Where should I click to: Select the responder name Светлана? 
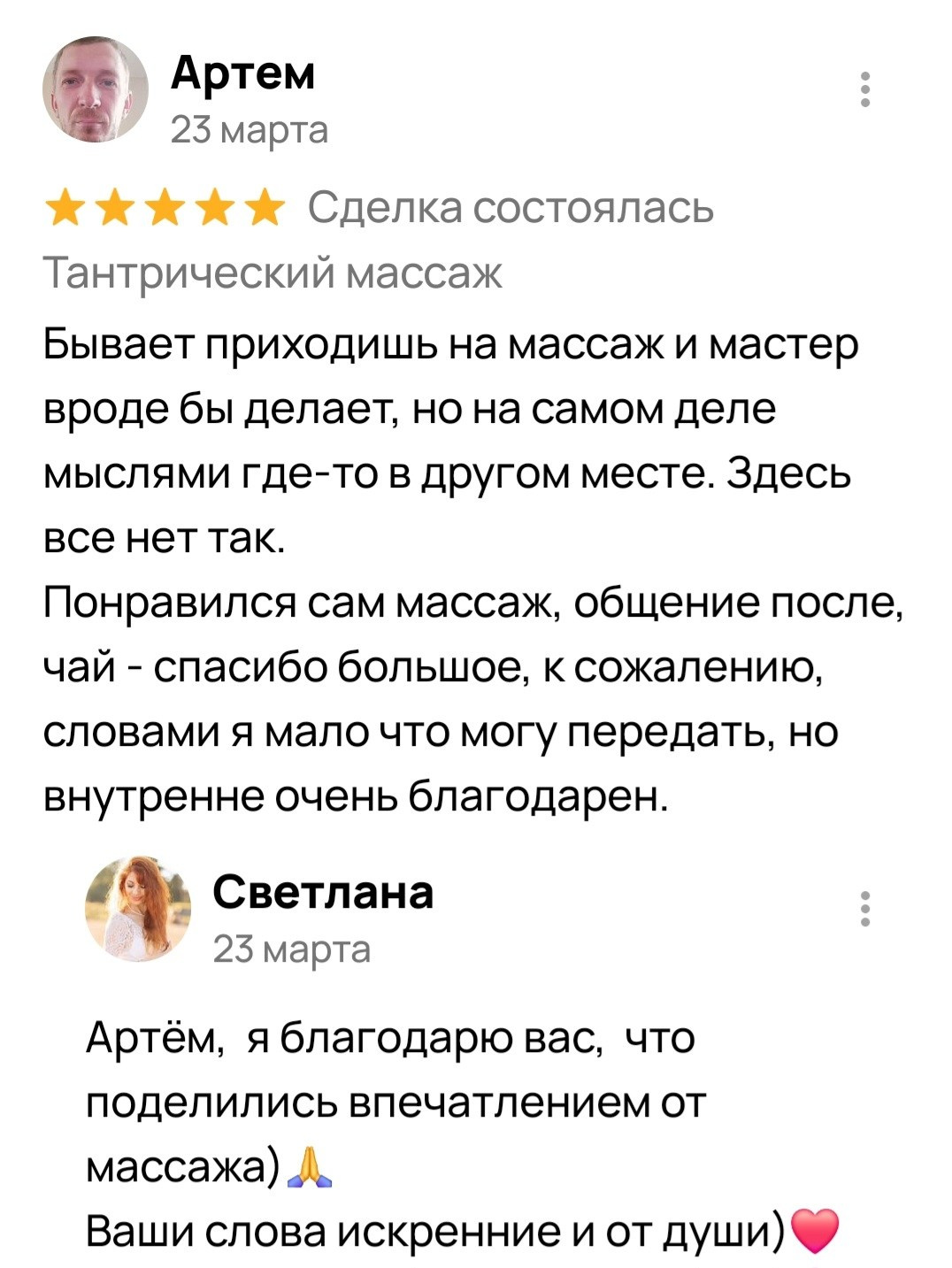[323, 894]
